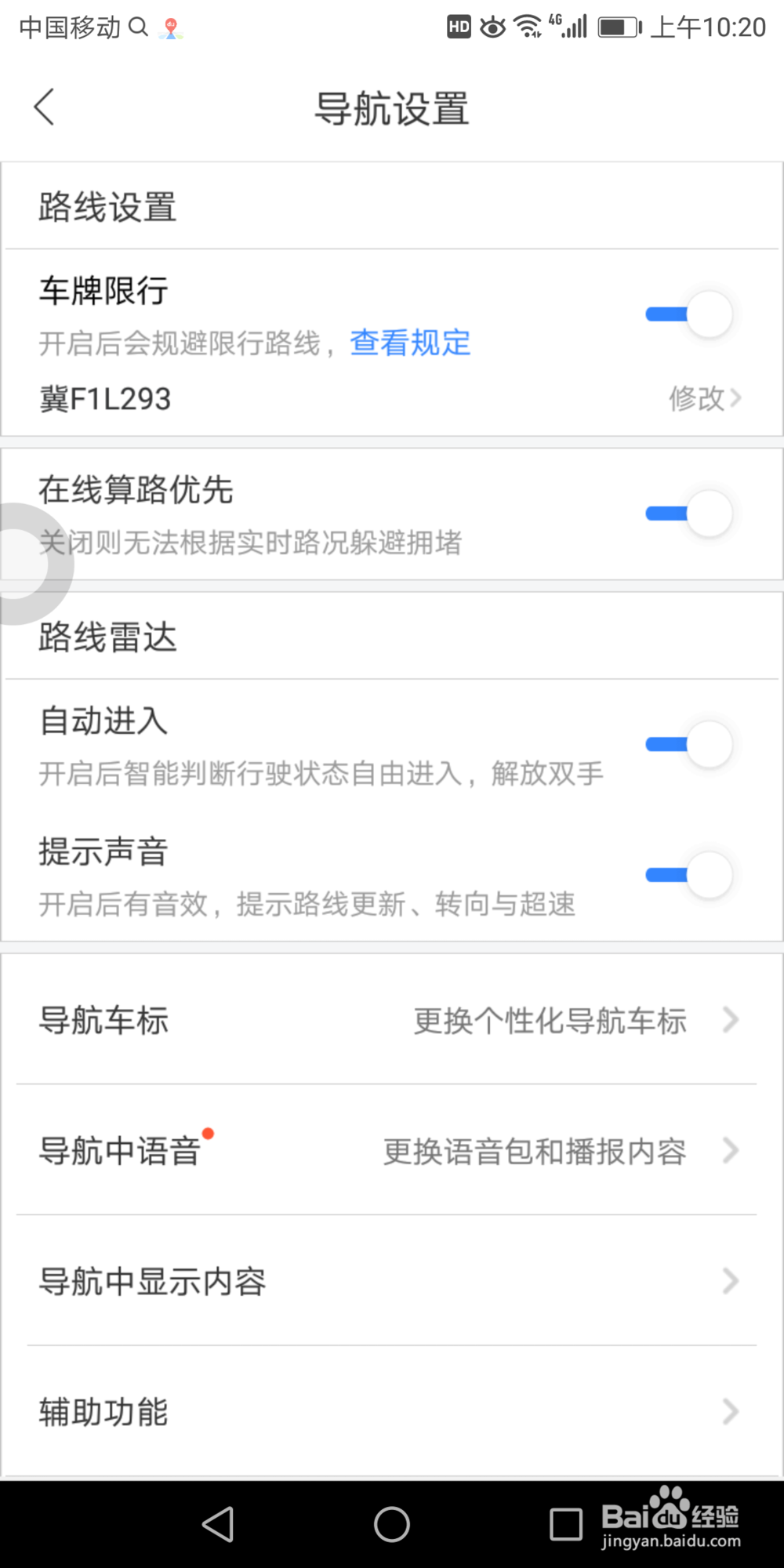Viewport: 784px width, 1568px height.
Task: Disable the 车牌限行 restriction toggle
Action: [x=688, y=313]
